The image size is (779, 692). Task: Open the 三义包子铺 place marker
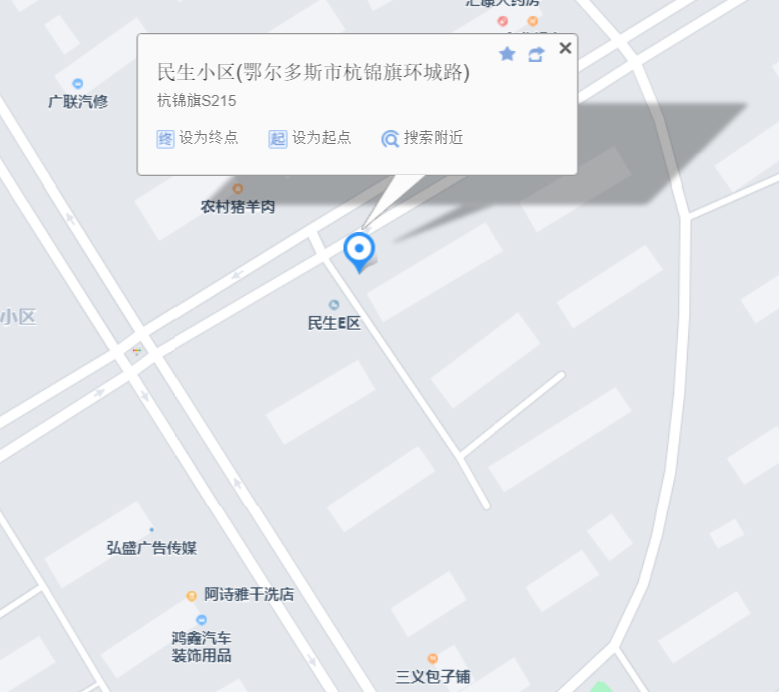point(432,659)
